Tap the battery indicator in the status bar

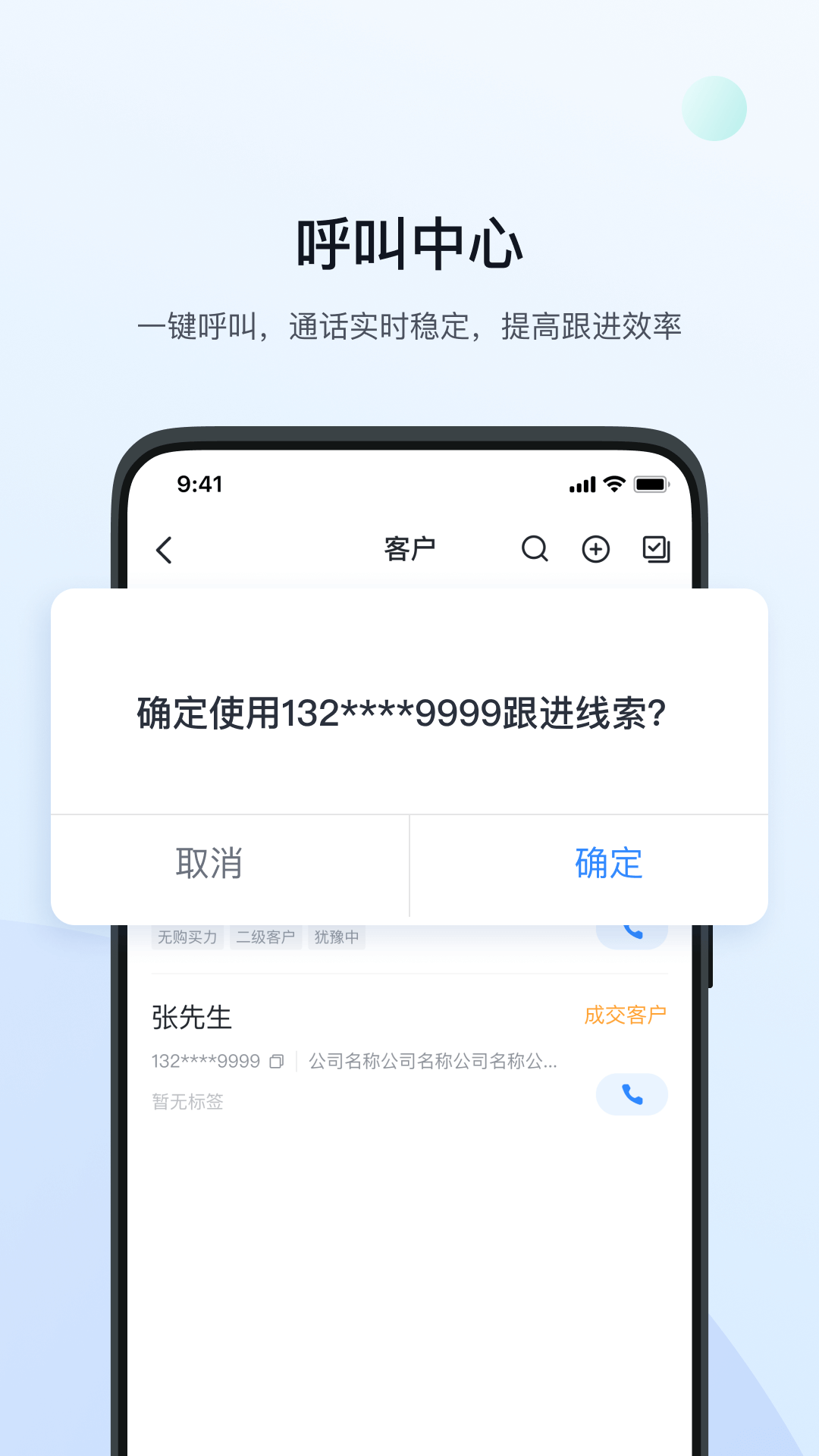point(652,483)
